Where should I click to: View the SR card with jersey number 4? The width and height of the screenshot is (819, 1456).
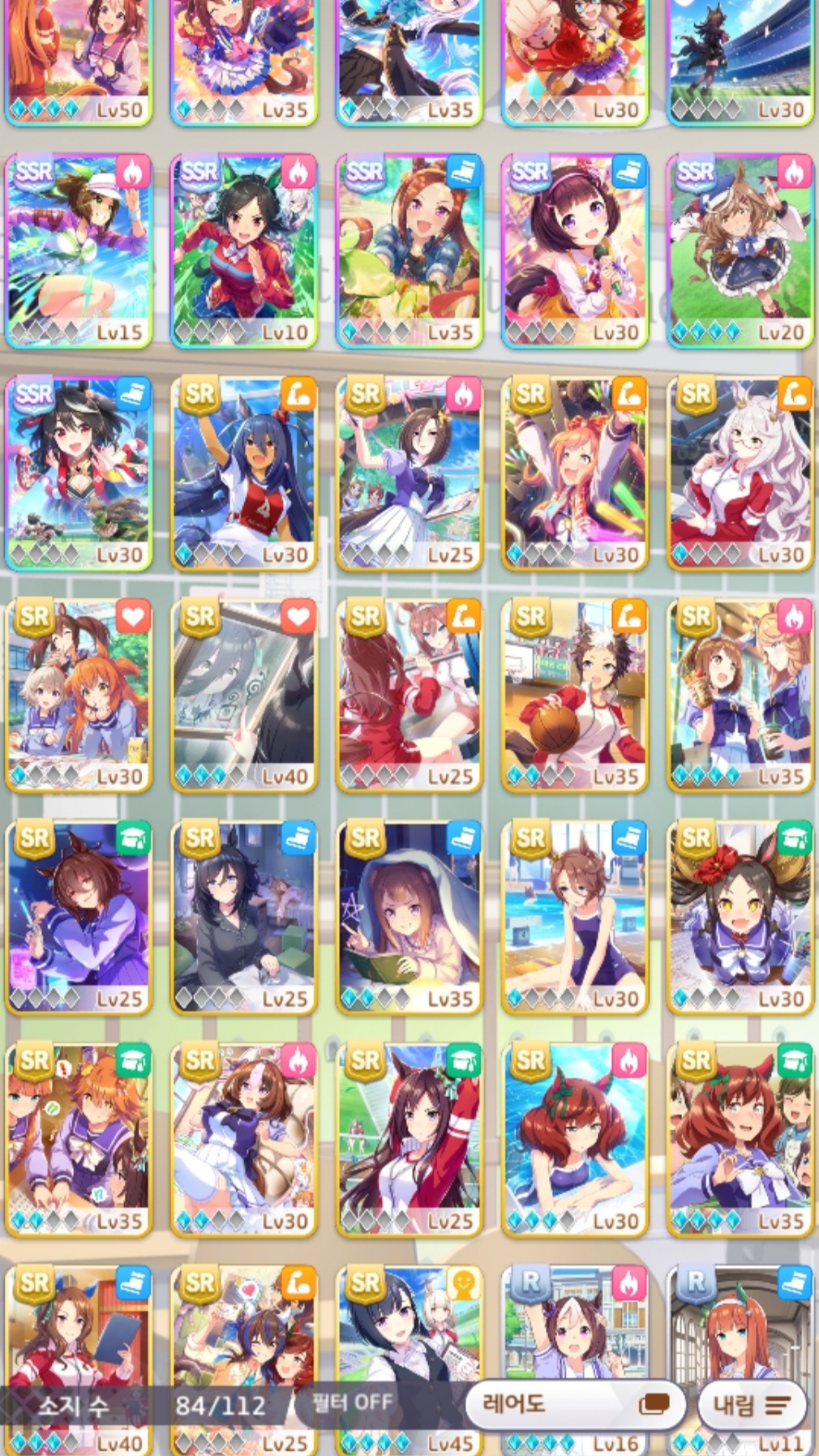point(244,473)
